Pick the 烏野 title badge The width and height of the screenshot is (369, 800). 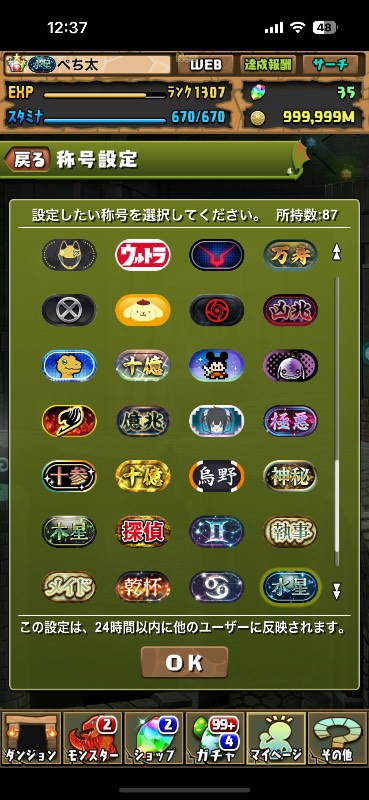[216, 477]
